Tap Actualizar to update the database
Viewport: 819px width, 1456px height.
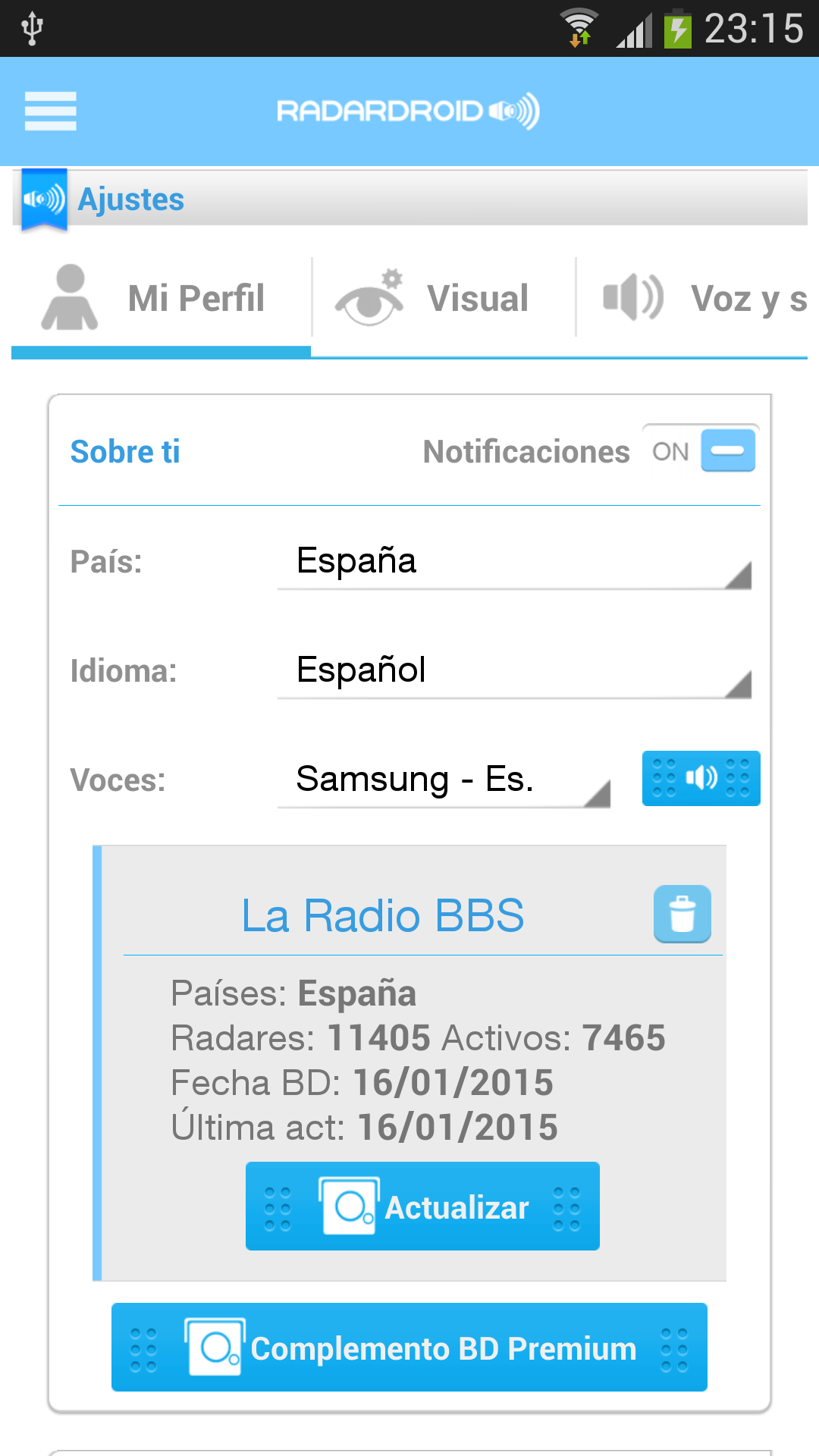422,1206
